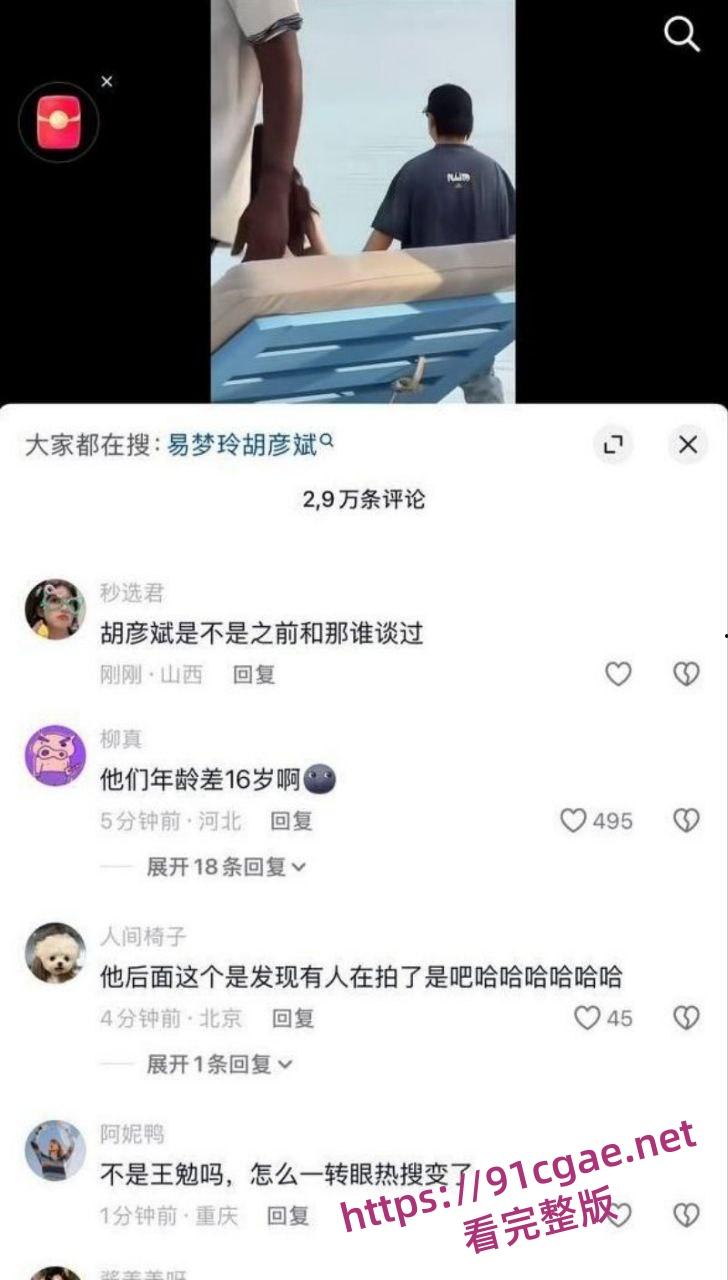Tap the small magnifier next to 易梦玲胡彦斌
The height and width of the screenshot is (1280, 728).
click(327, 444)
